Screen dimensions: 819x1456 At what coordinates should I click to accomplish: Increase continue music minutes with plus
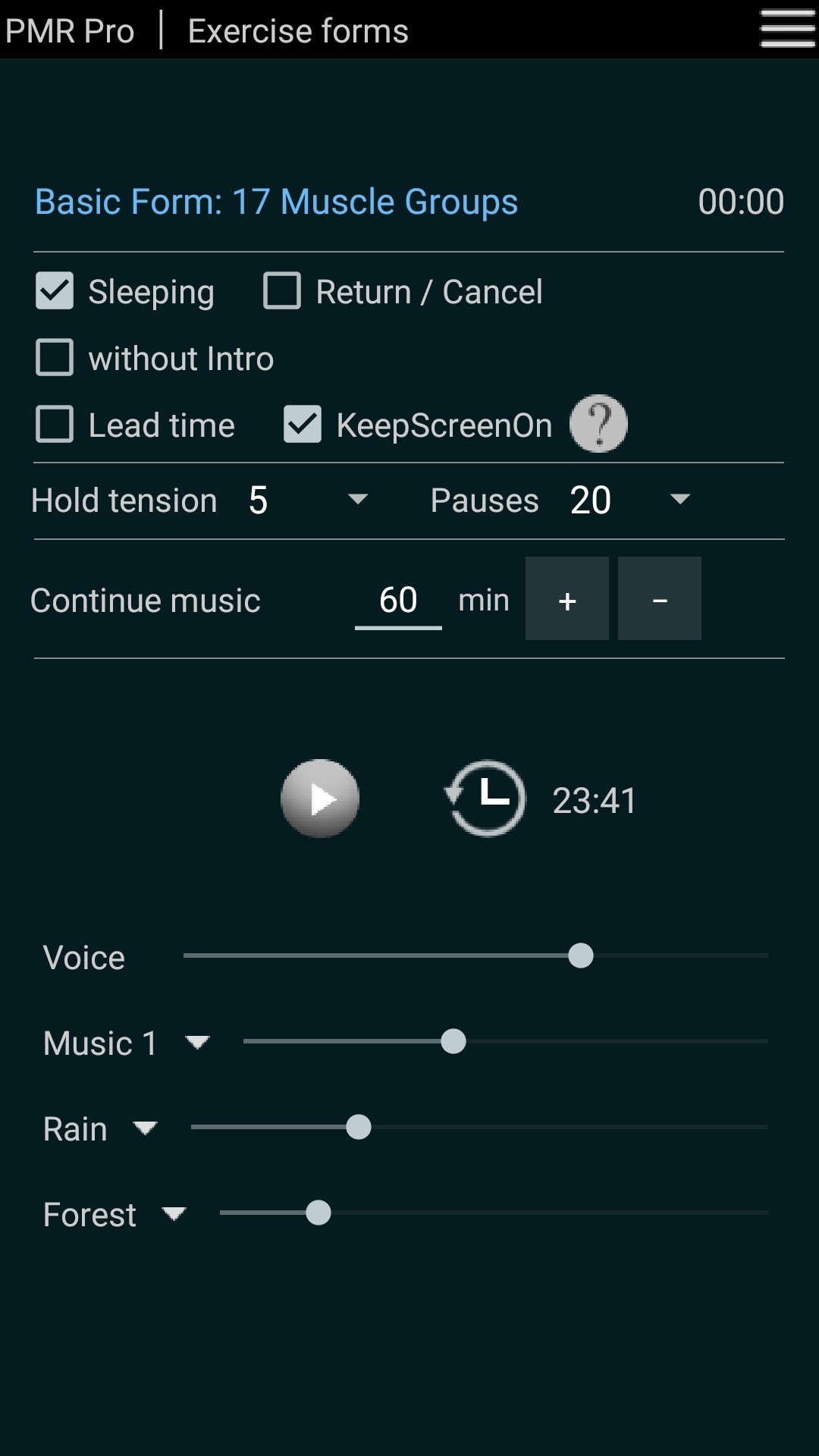click(567, 598)
